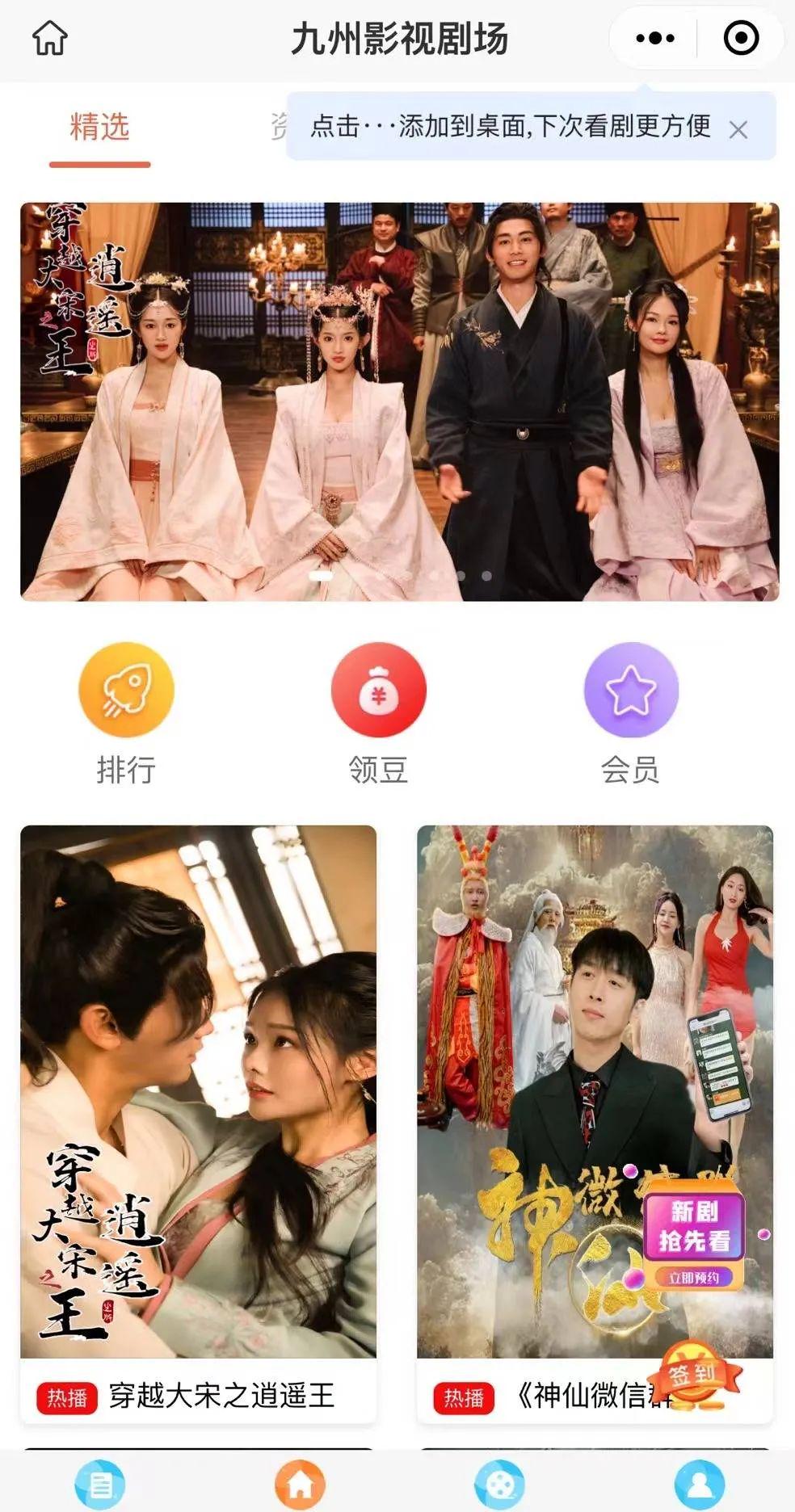The width and height of the screenshot is (795, 1512).
Task: Dismiss the add-to-desktop tip
Action: click(738, 129)
